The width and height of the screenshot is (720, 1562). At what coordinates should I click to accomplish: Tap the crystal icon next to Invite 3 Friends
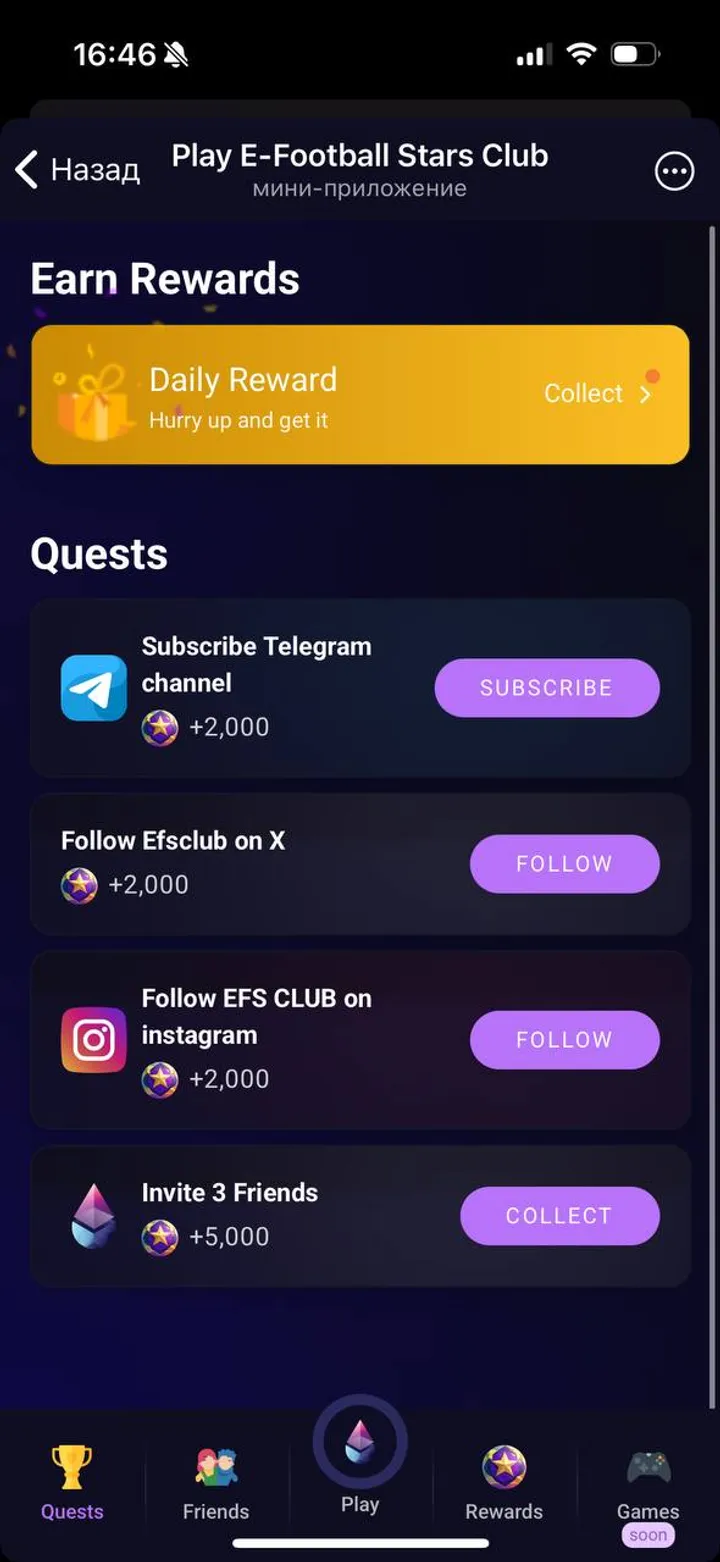tap(92, 1215)
